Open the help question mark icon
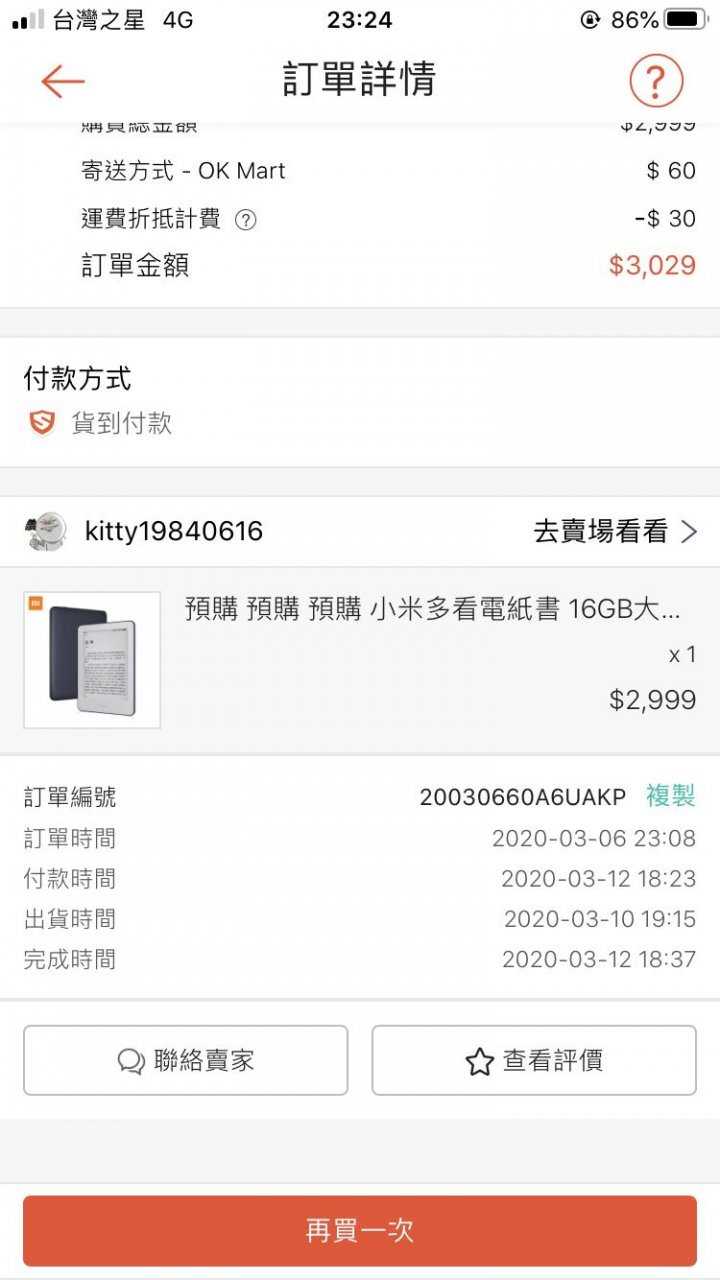720x1280 pixels. (656, 81)
